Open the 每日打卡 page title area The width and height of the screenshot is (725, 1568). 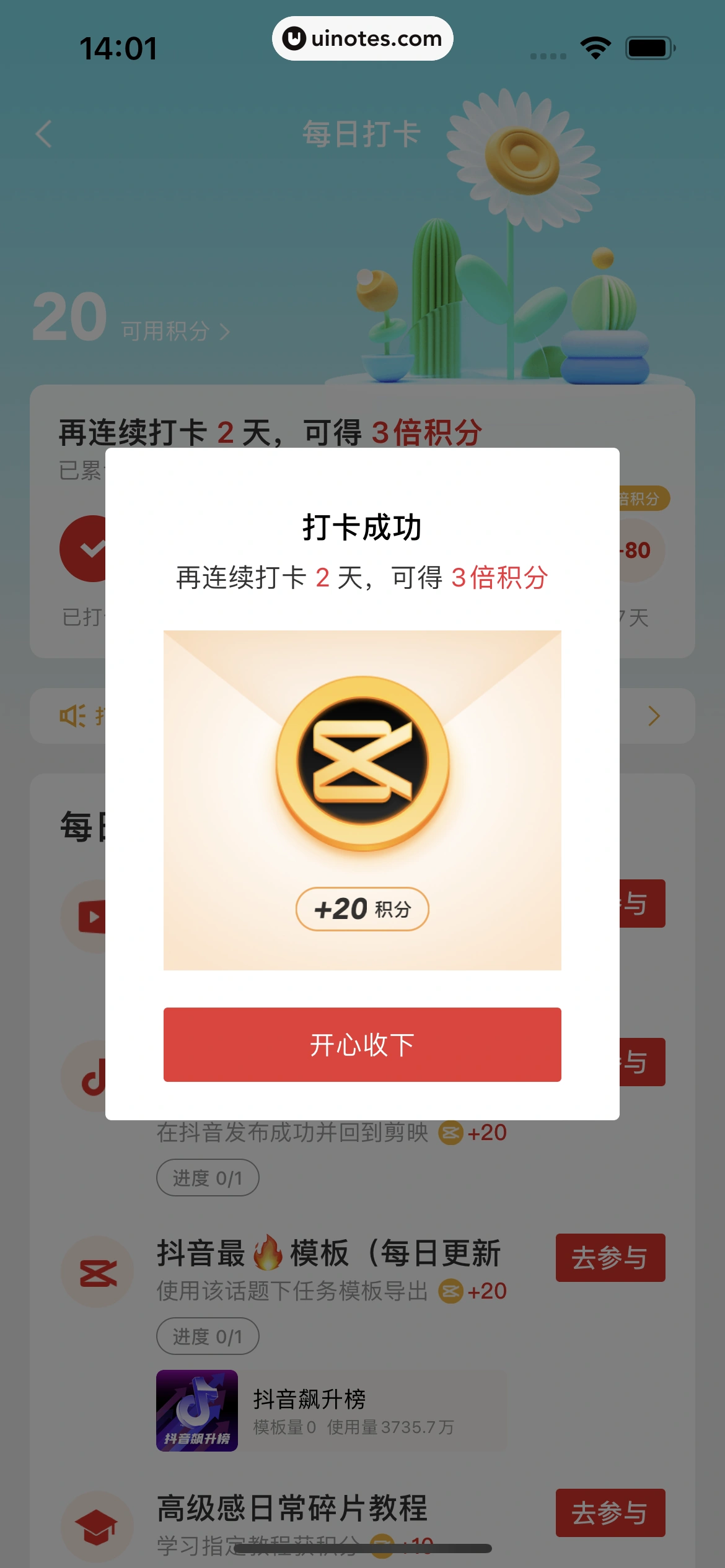coord(362,132)
